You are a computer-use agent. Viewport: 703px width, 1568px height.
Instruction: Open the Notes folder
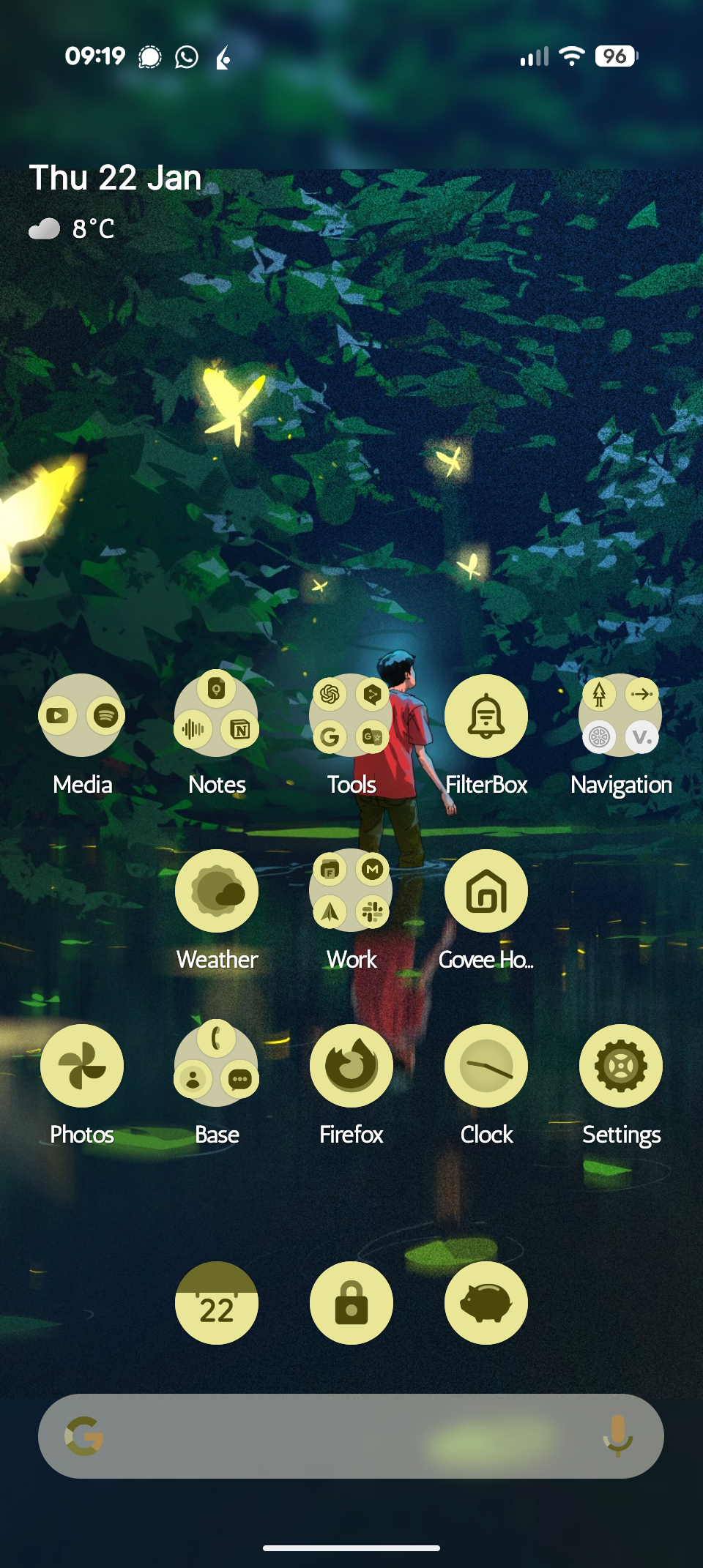(x=217, y=715)
